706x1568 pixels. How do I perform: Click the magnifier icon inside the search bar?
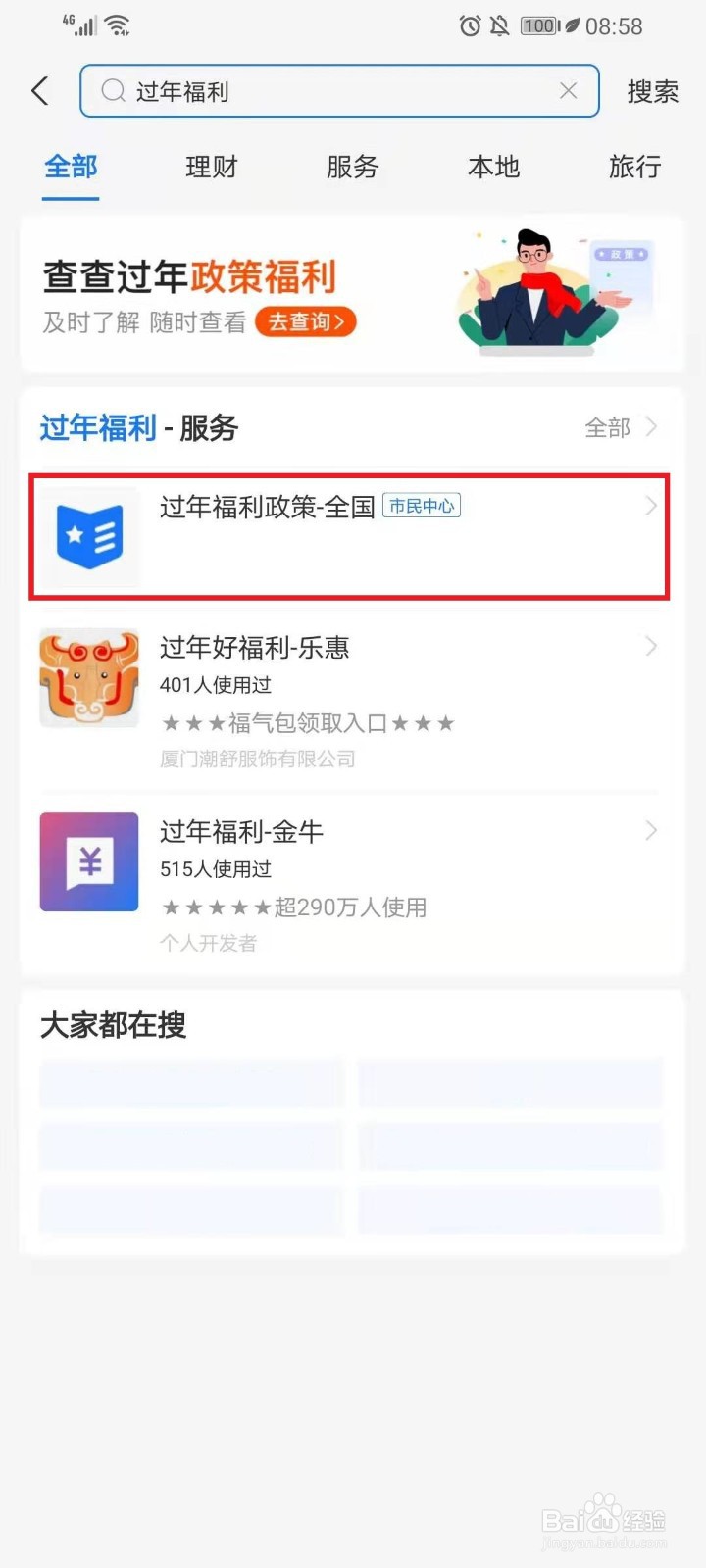(x=114, y=90)
